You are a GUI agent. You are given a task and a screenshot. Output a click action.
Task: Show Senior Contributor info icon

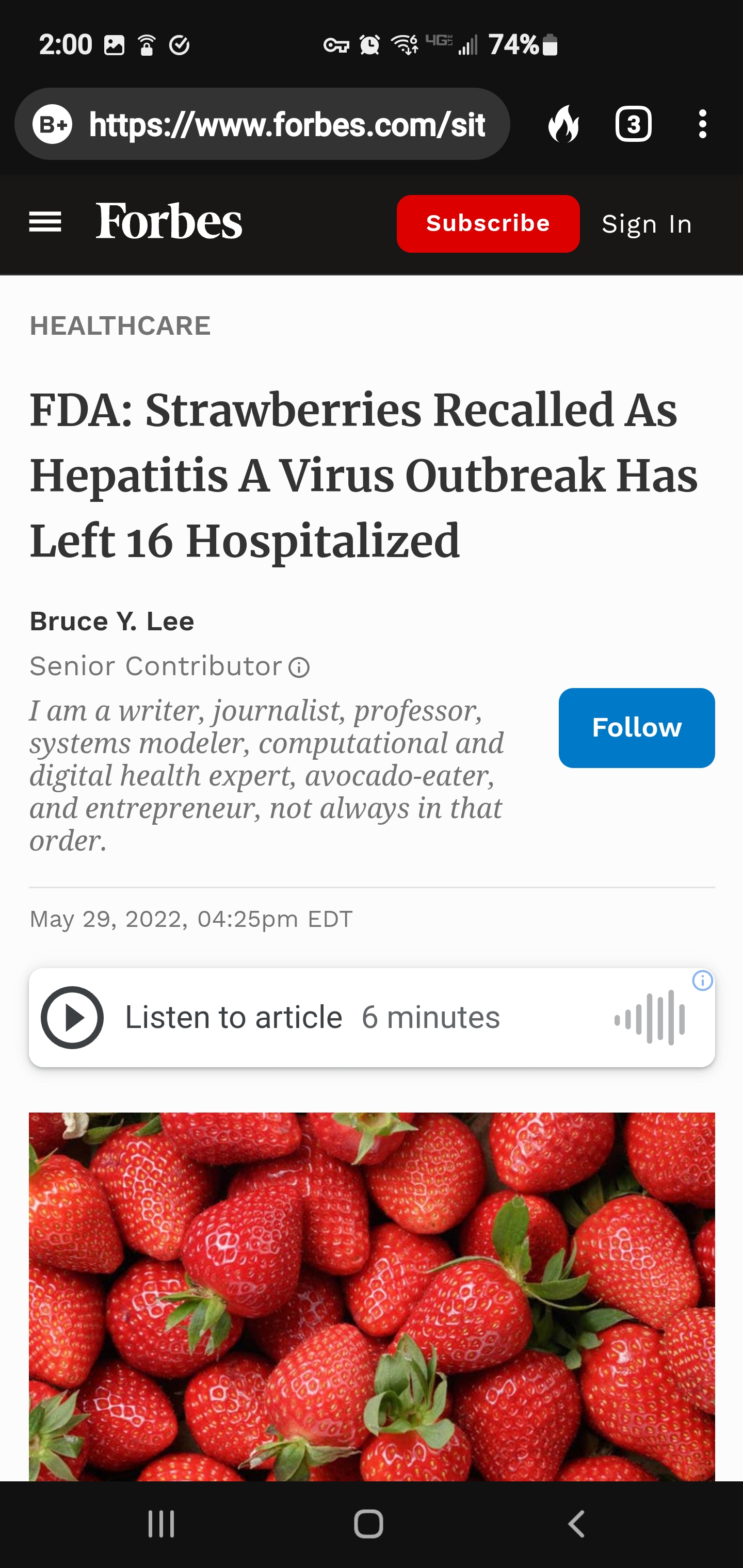pos(299,668)
